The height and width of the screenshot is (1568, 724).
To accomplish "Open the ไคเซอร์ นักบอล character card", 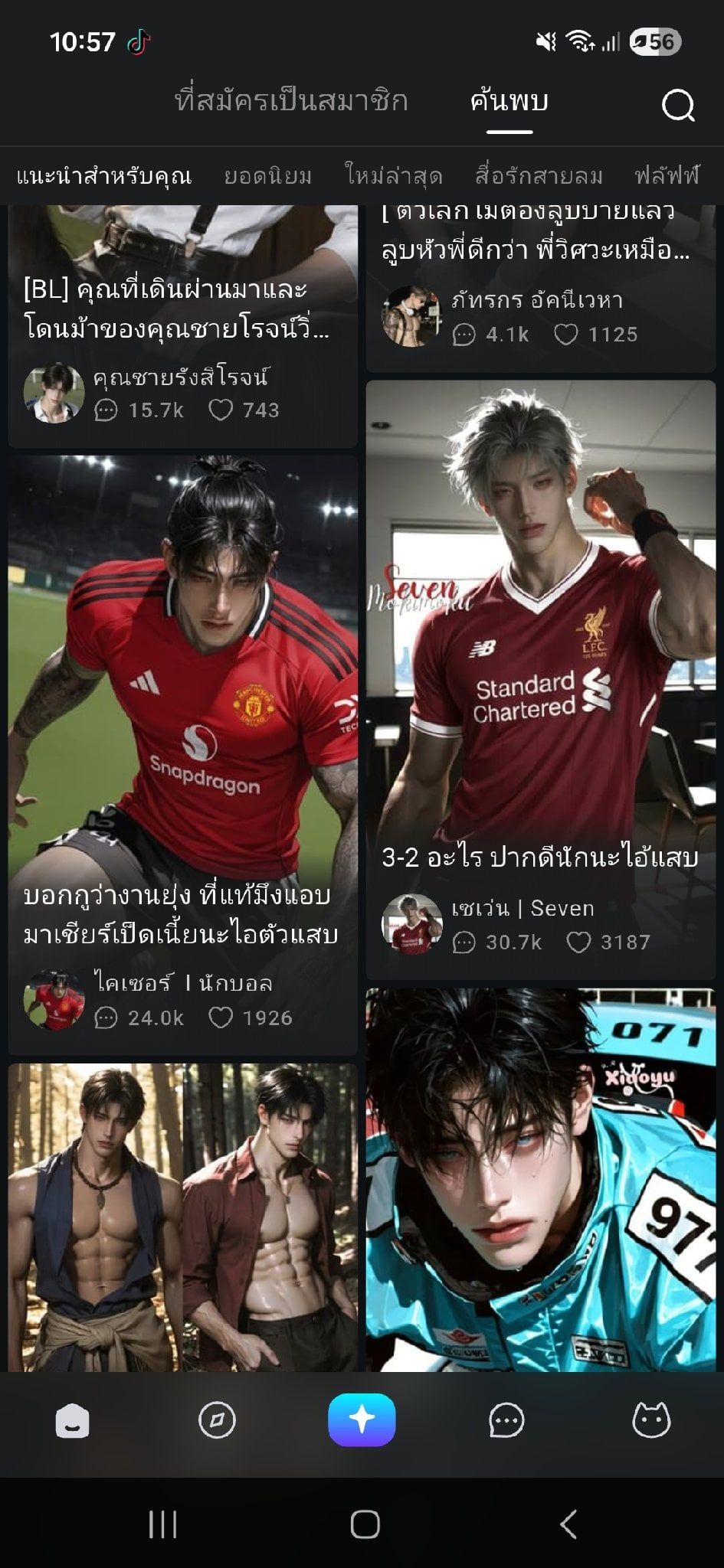I will 182,755.
